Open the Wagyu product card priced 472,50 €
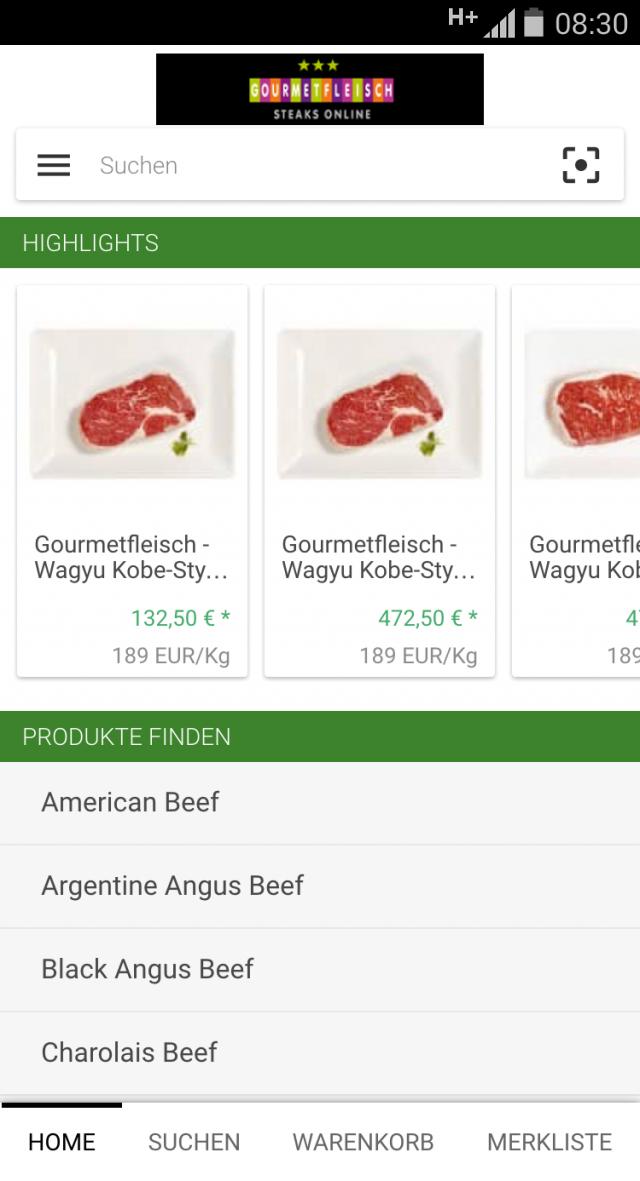 (x=379, y=480)
